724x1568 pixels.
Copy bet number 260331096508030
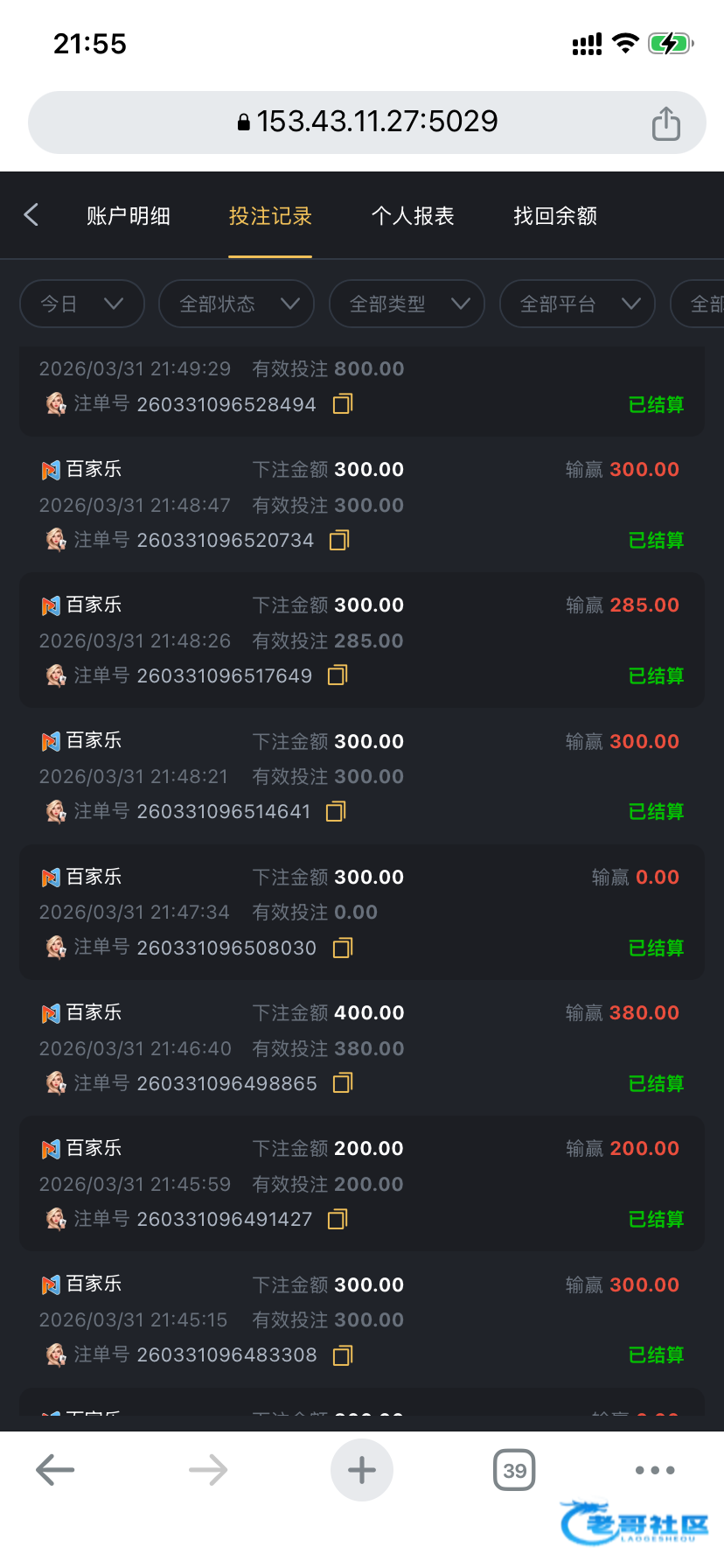(343, 948)
